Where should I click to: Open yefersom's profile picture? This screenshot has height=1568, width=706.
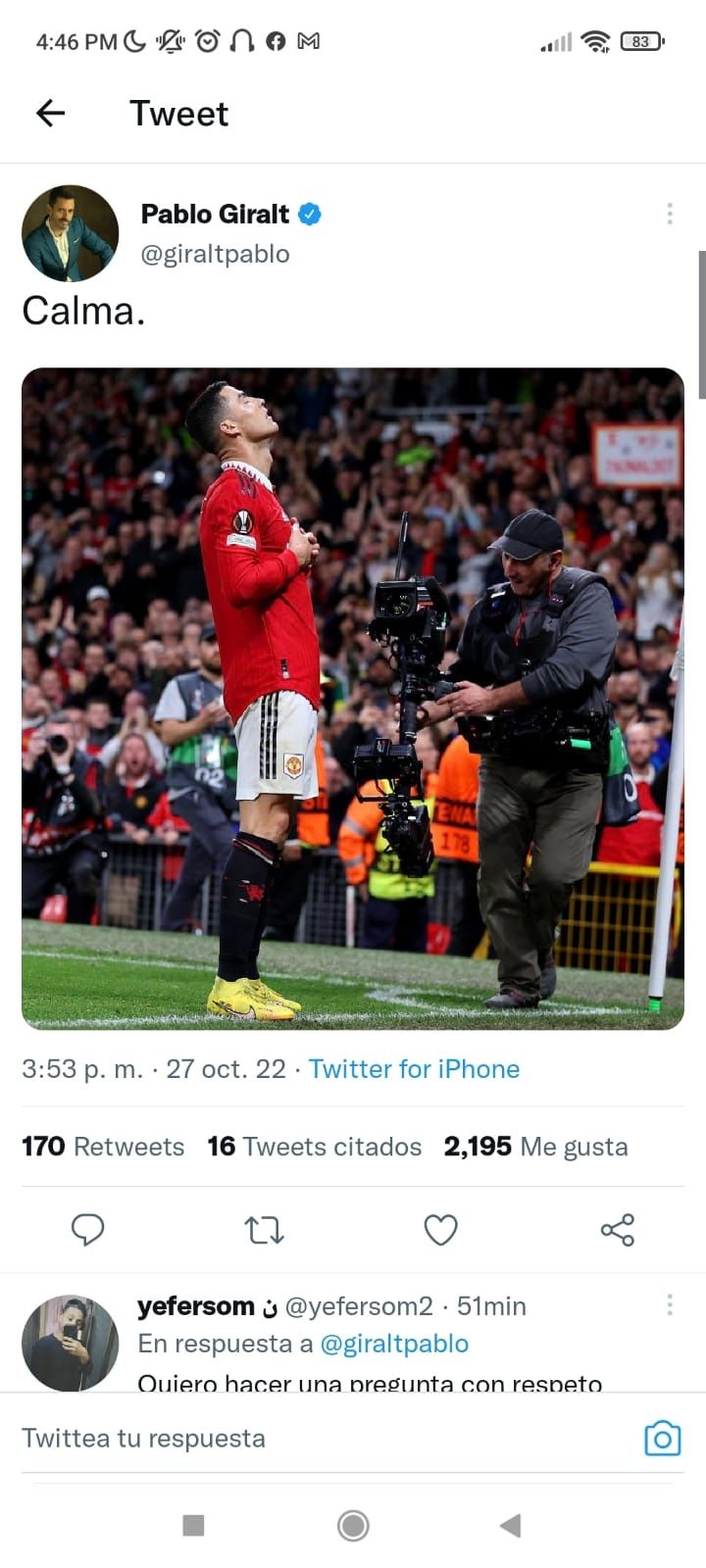pyautogui.click(x=70, y=1343)
